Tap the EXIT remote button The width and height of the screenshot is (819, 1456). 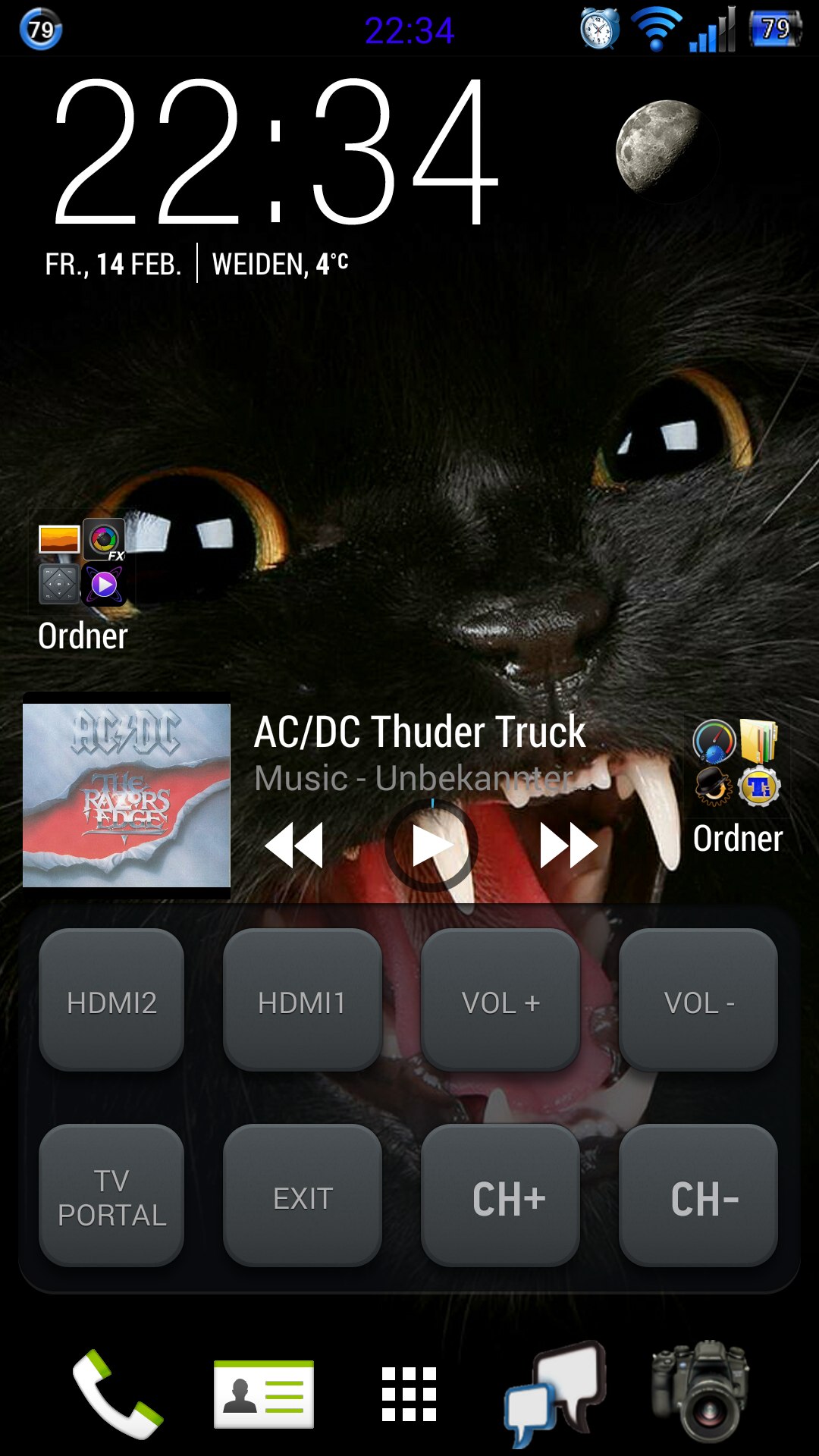click(x=302, y=1196)
